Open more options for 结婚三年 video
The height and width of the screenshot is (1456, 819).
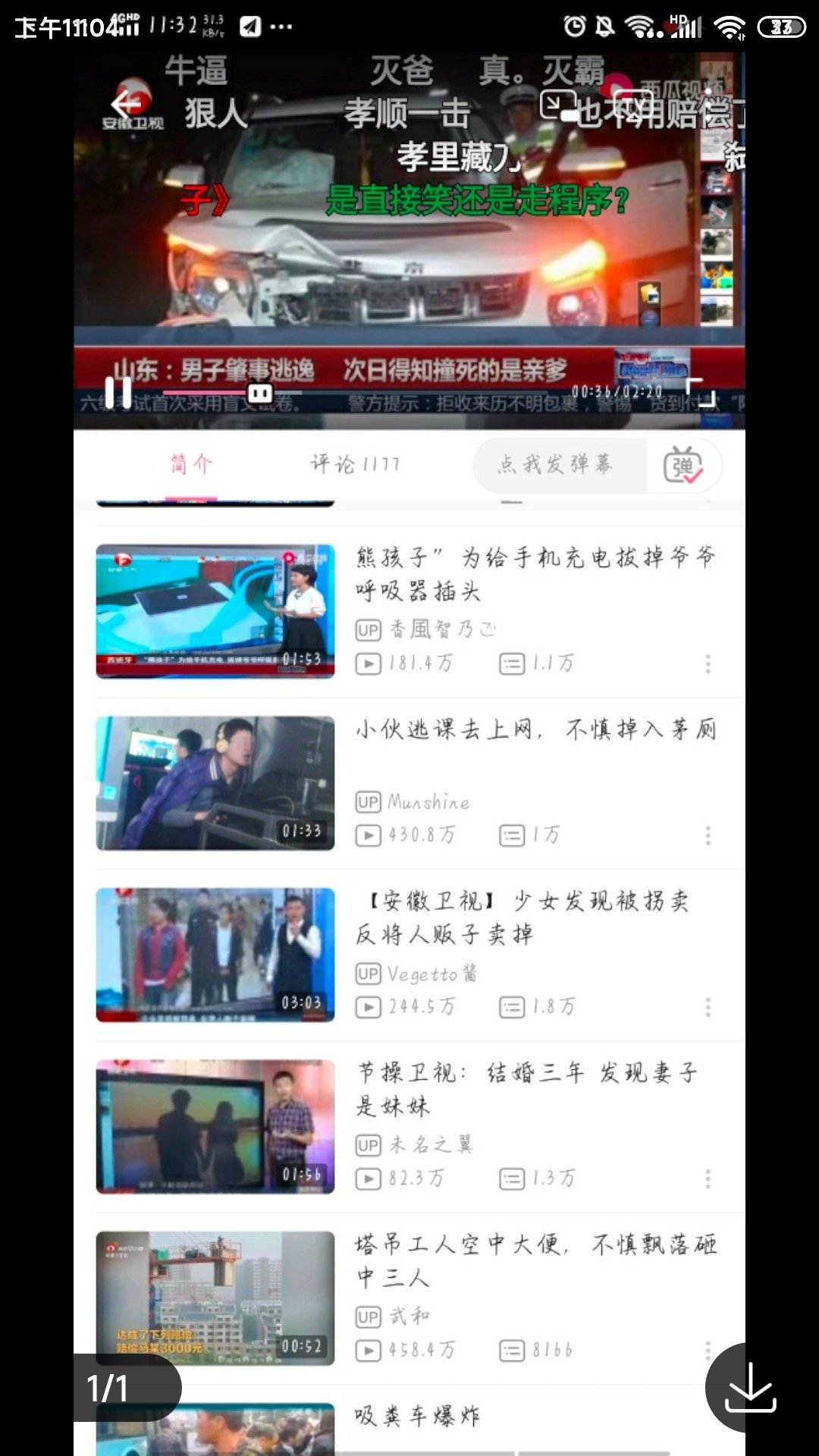(x=708, y=1178)
